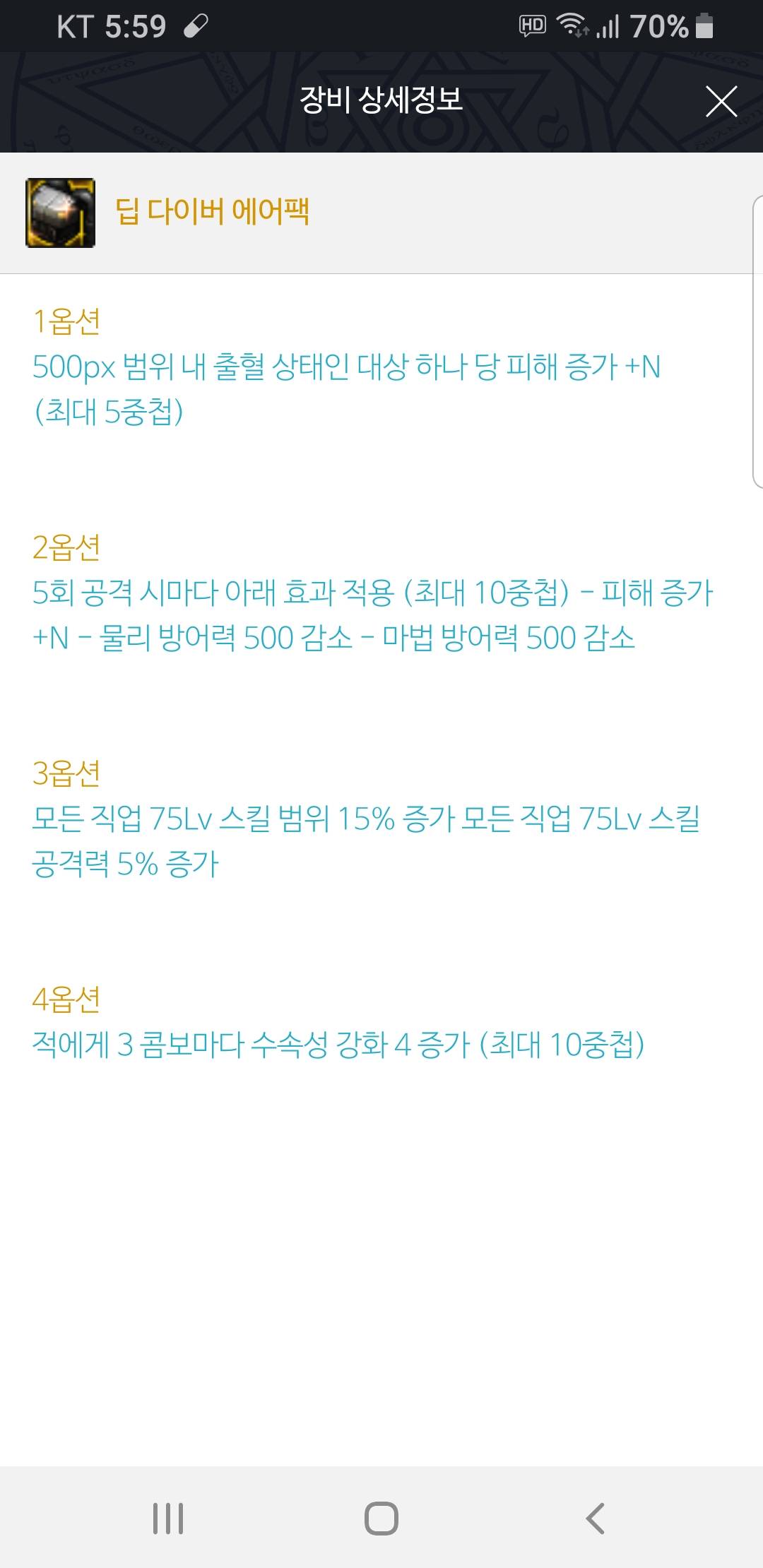Open the recent apps view
Screen dimensions: 763x1568
[x=168, y=1518]
